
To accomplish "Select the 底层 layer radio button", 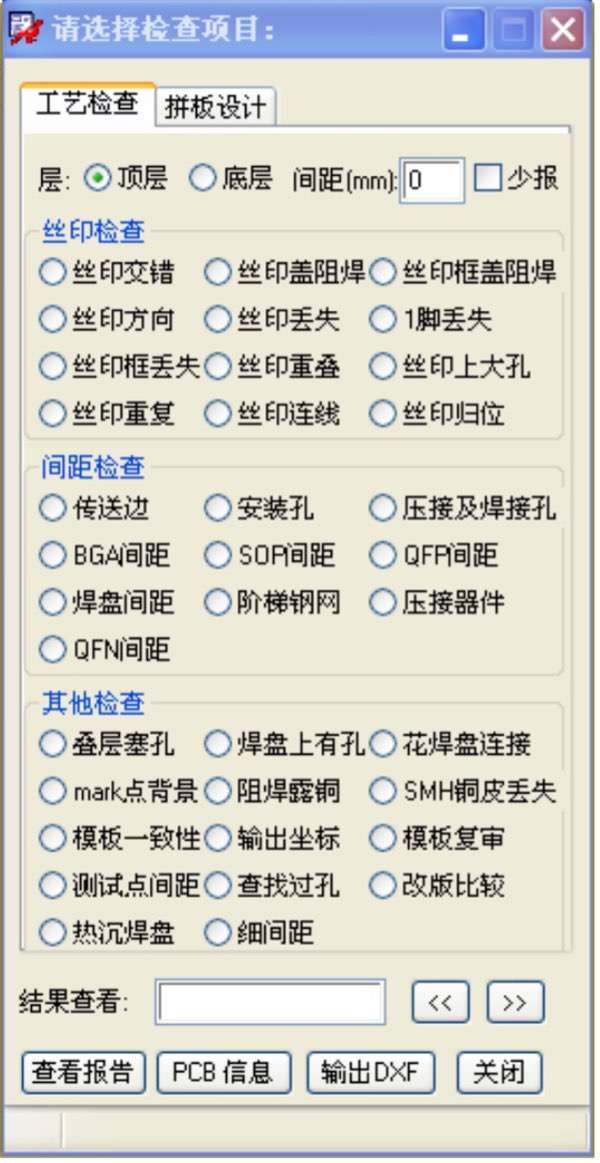I will (x=203, y=179).
